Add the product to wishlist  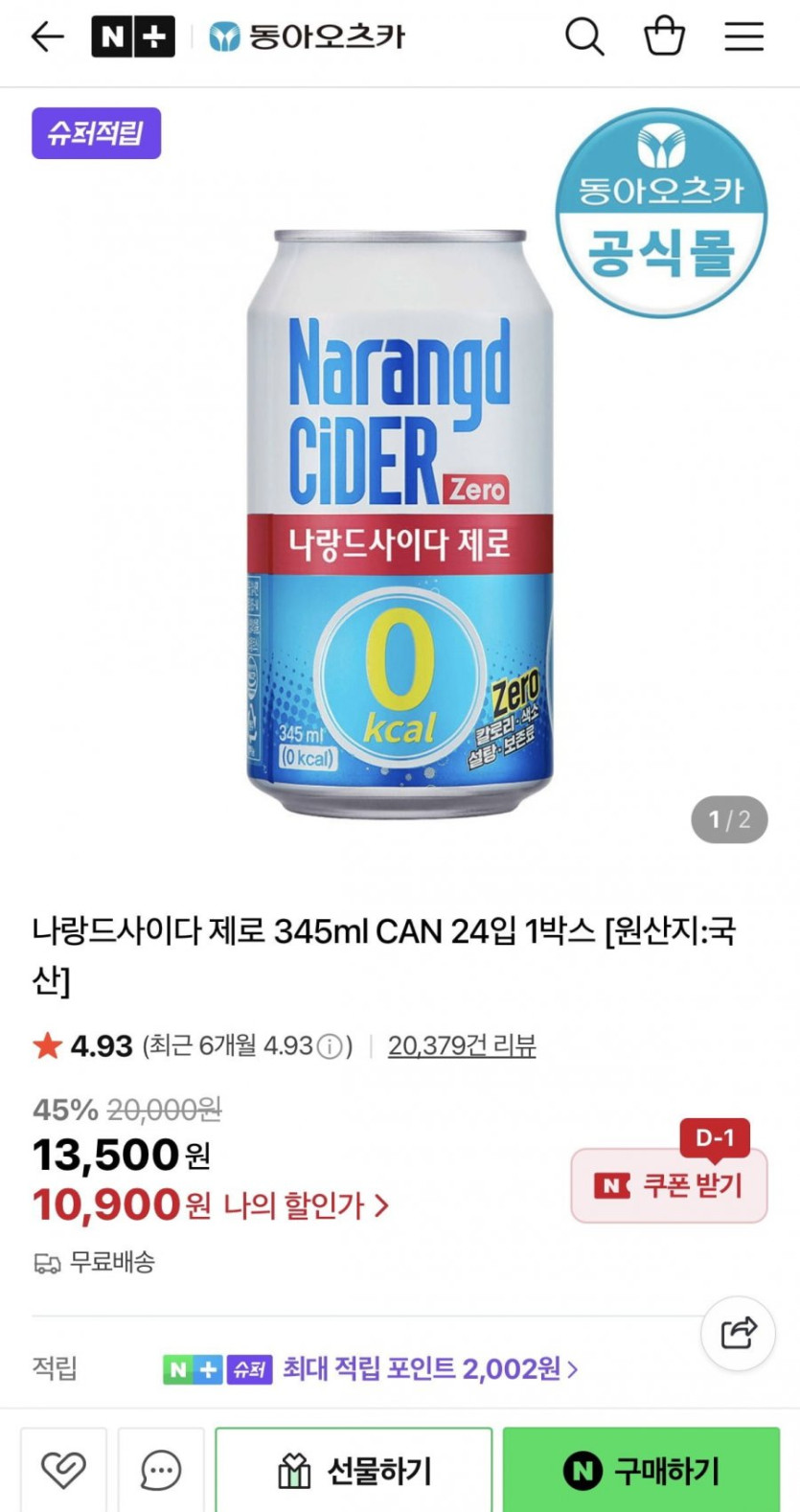pyautogui.click(x=63, y=1470)
